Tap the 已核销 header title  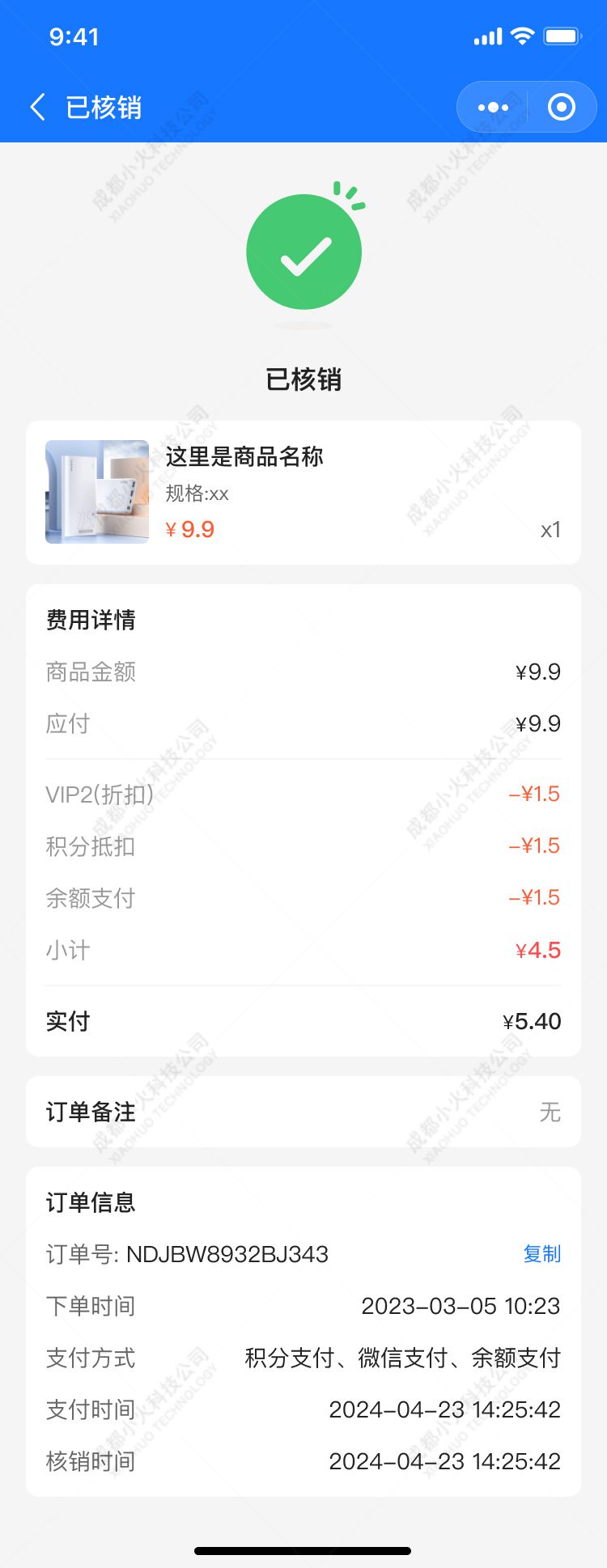click(x=104, y=107)
